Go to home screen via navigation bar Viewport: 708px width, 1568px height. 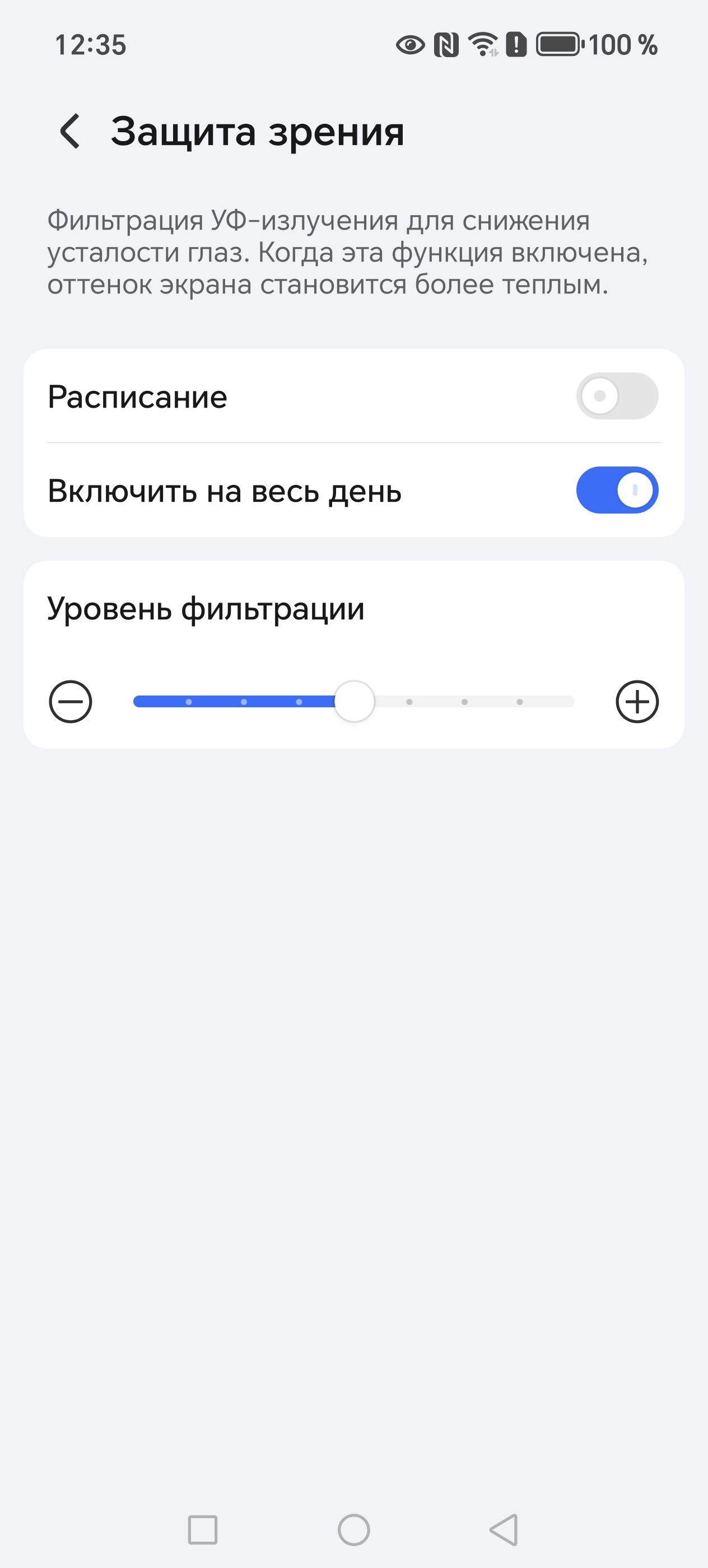[x=353, y=1530]
